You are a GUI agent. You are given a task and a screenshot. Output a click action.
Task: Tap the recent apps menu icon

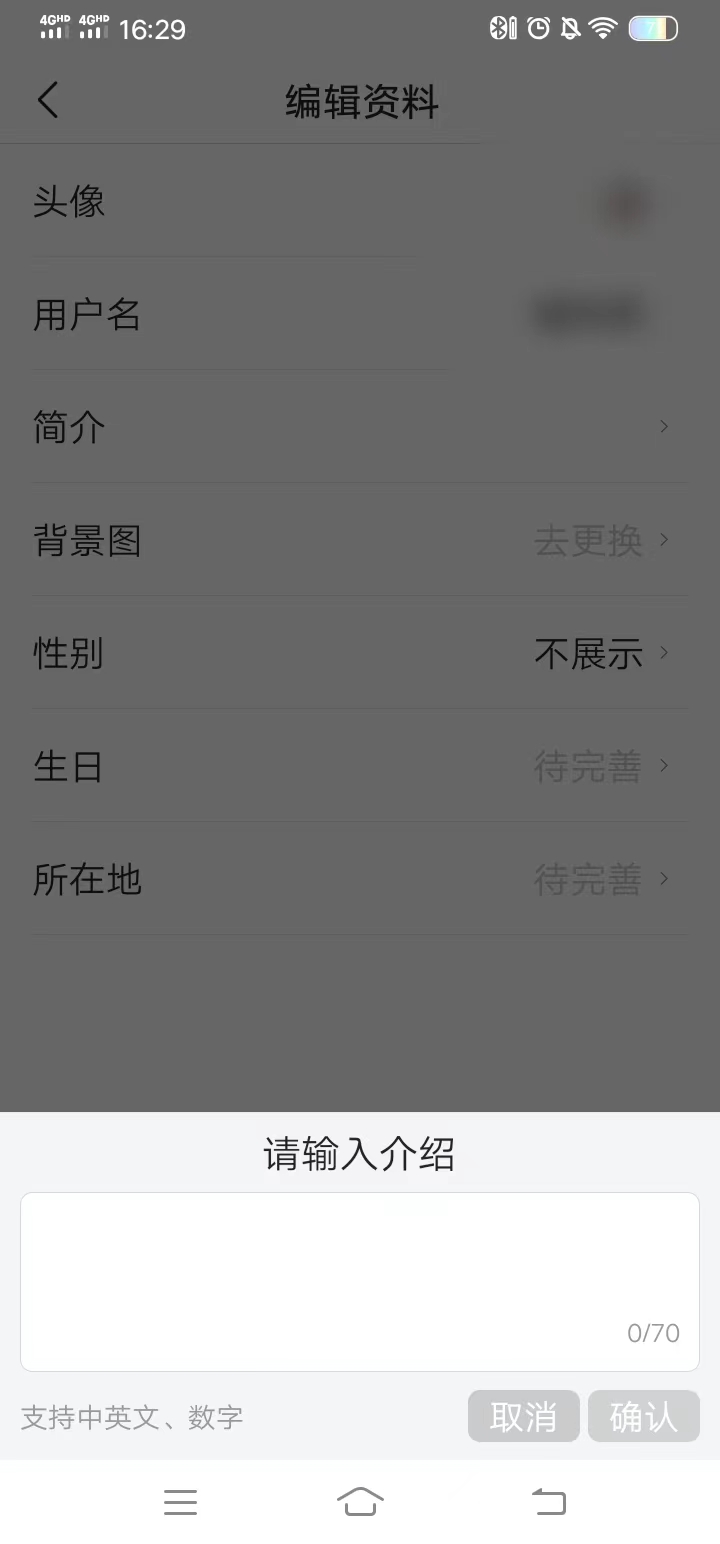point(180,1501)
